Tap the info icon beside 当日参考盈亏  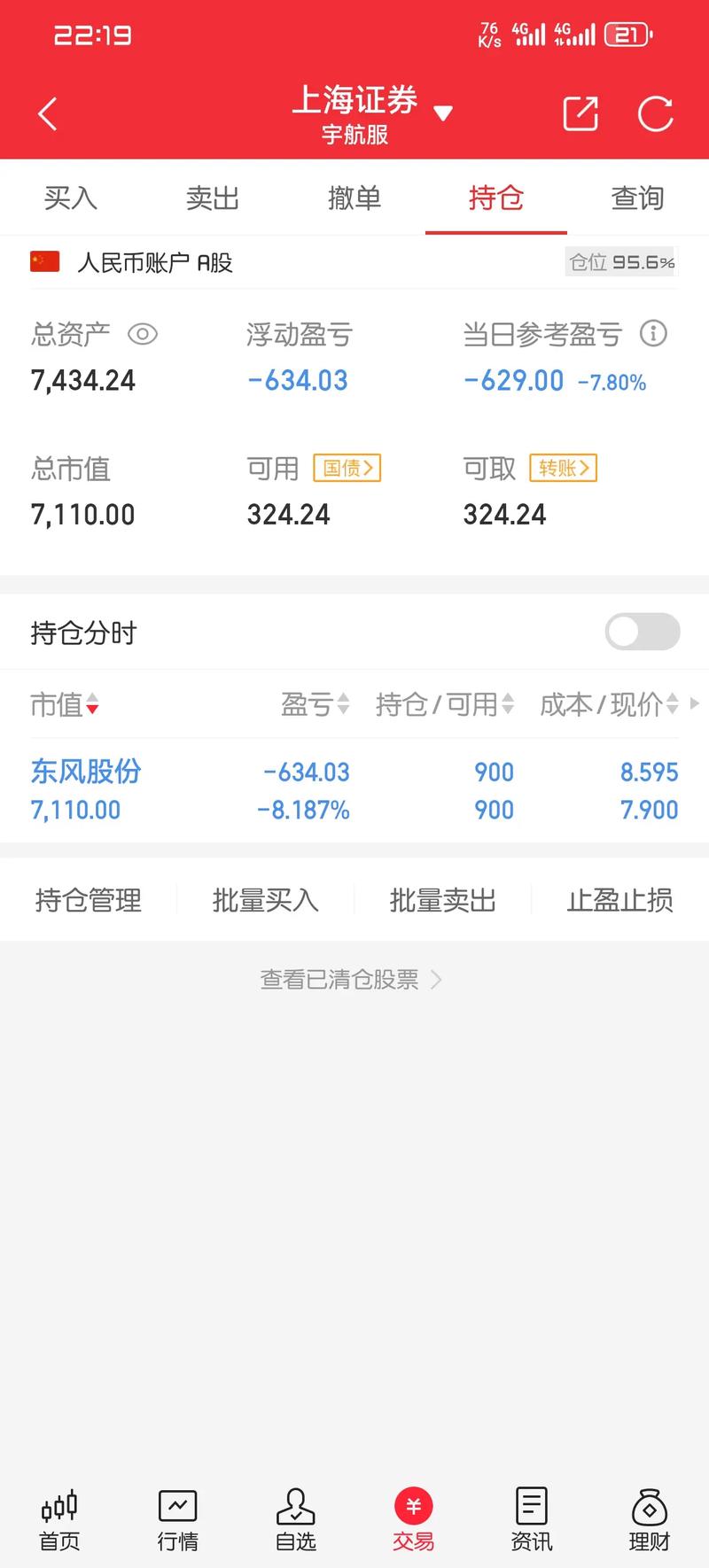click(x=654, y=333)
